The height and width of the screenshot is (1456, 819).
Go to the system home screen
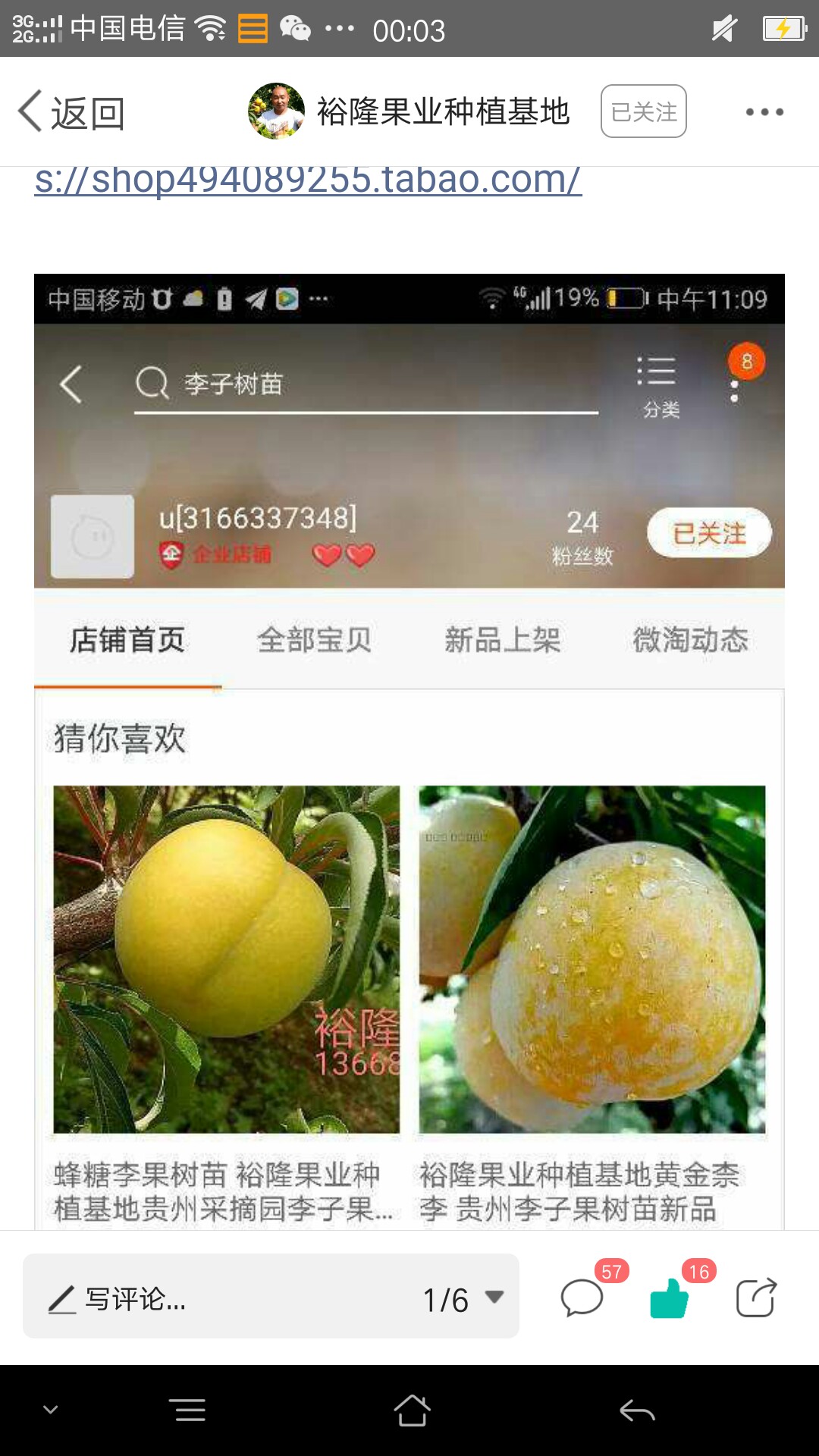tap(412, 1410)
